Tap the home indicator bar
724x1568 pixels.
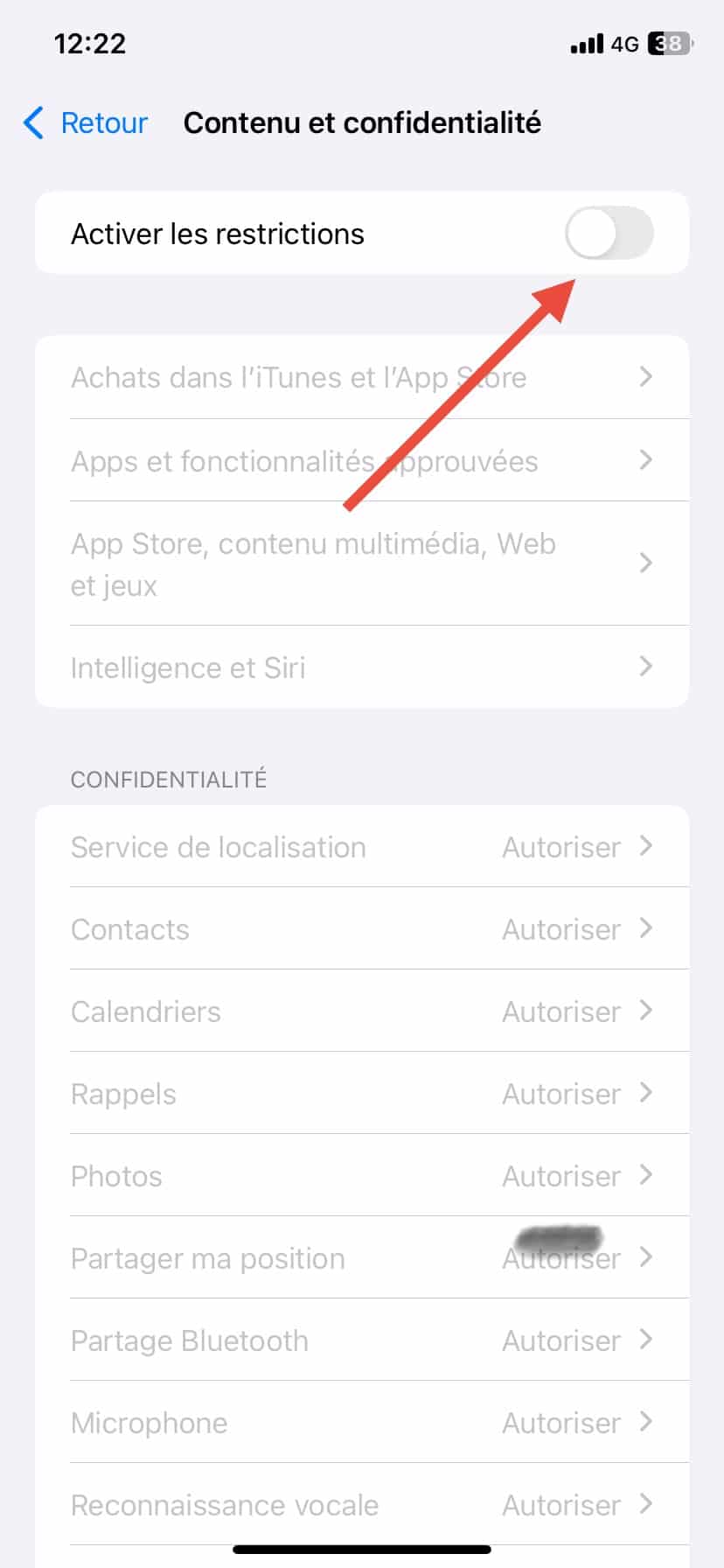tap(362, 1545)
